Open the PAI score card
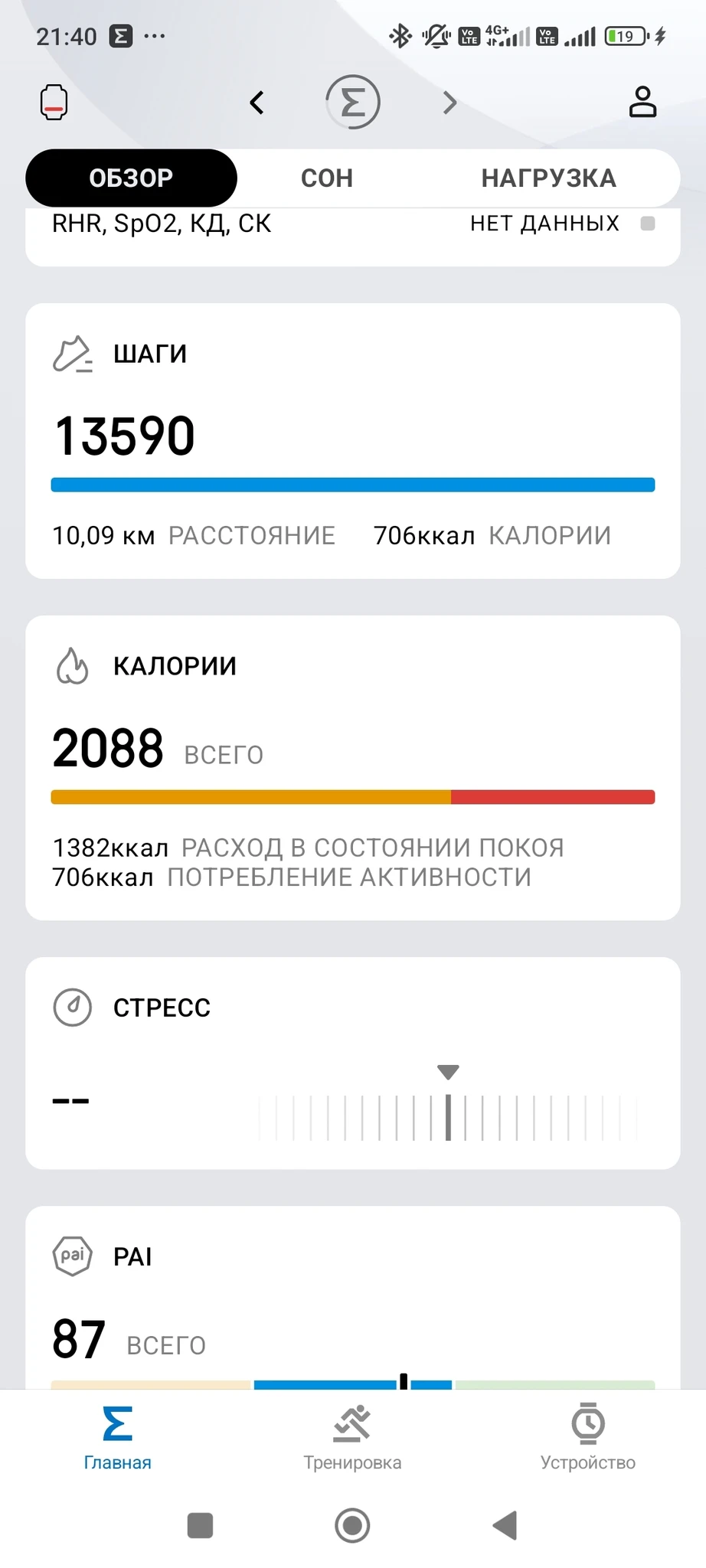The height and width of the screenshot is (1568, 706). click(x=352, y=1302)
